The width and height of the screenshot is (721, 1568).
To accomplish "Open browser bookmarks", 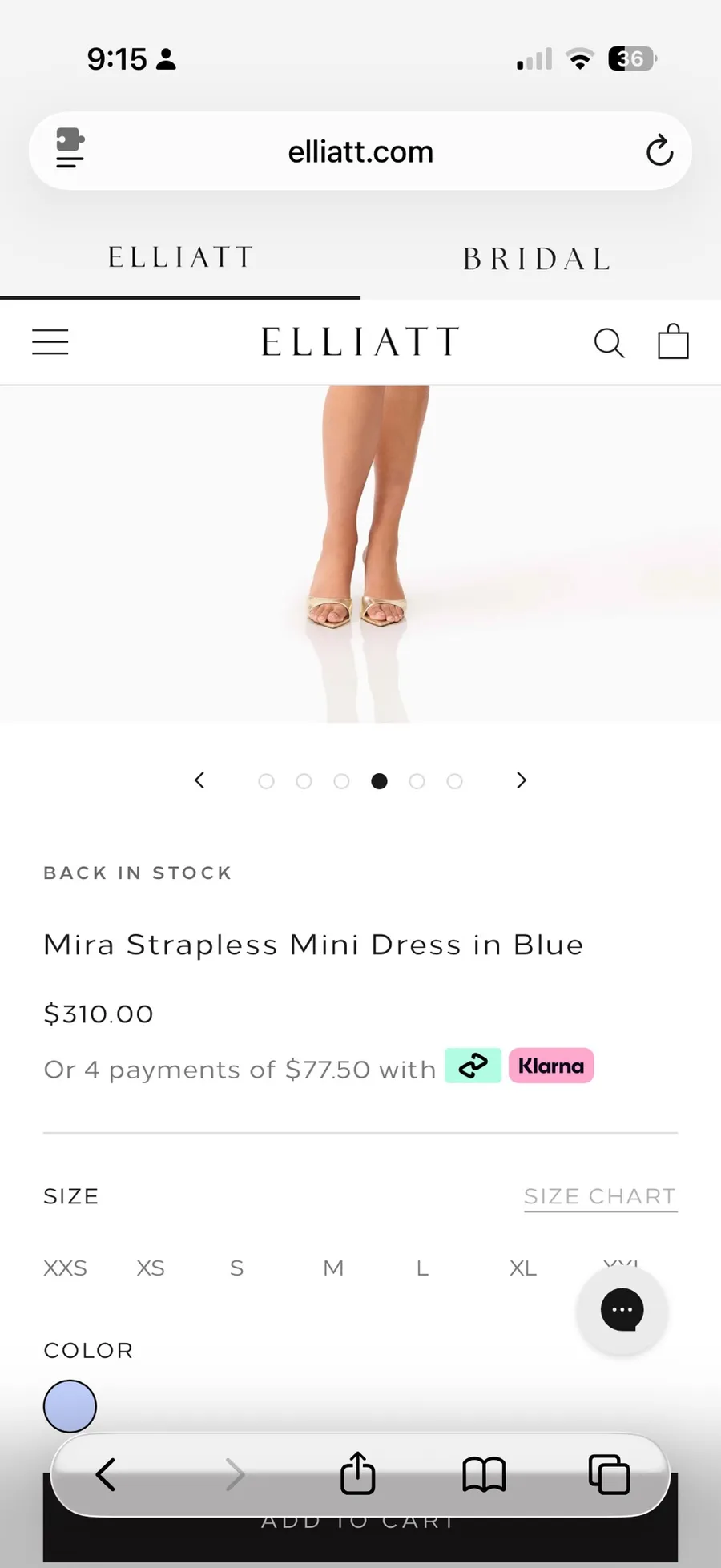I will pyautogui.click(x=484, y=1474).
